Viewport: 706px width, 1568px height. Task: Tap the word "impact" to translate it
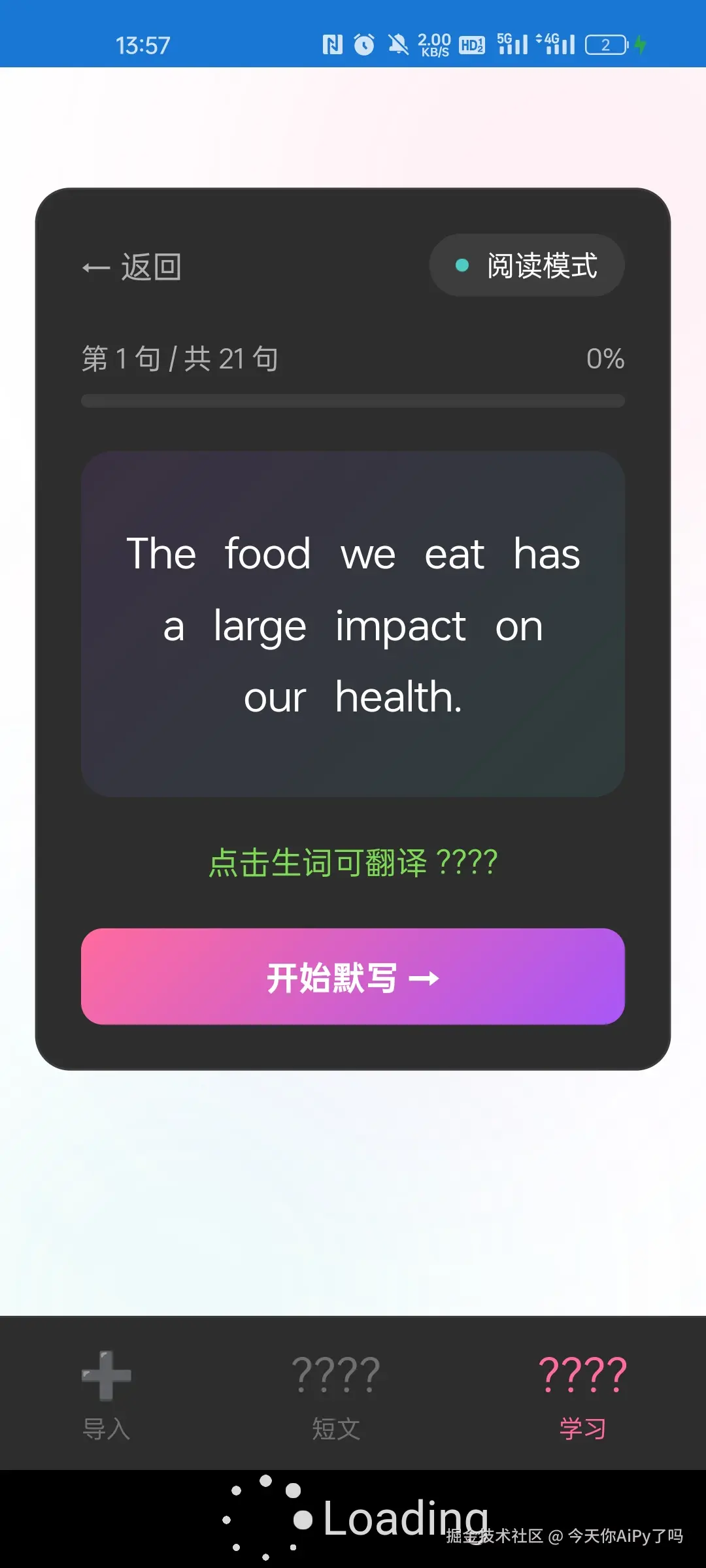point(400,627)
